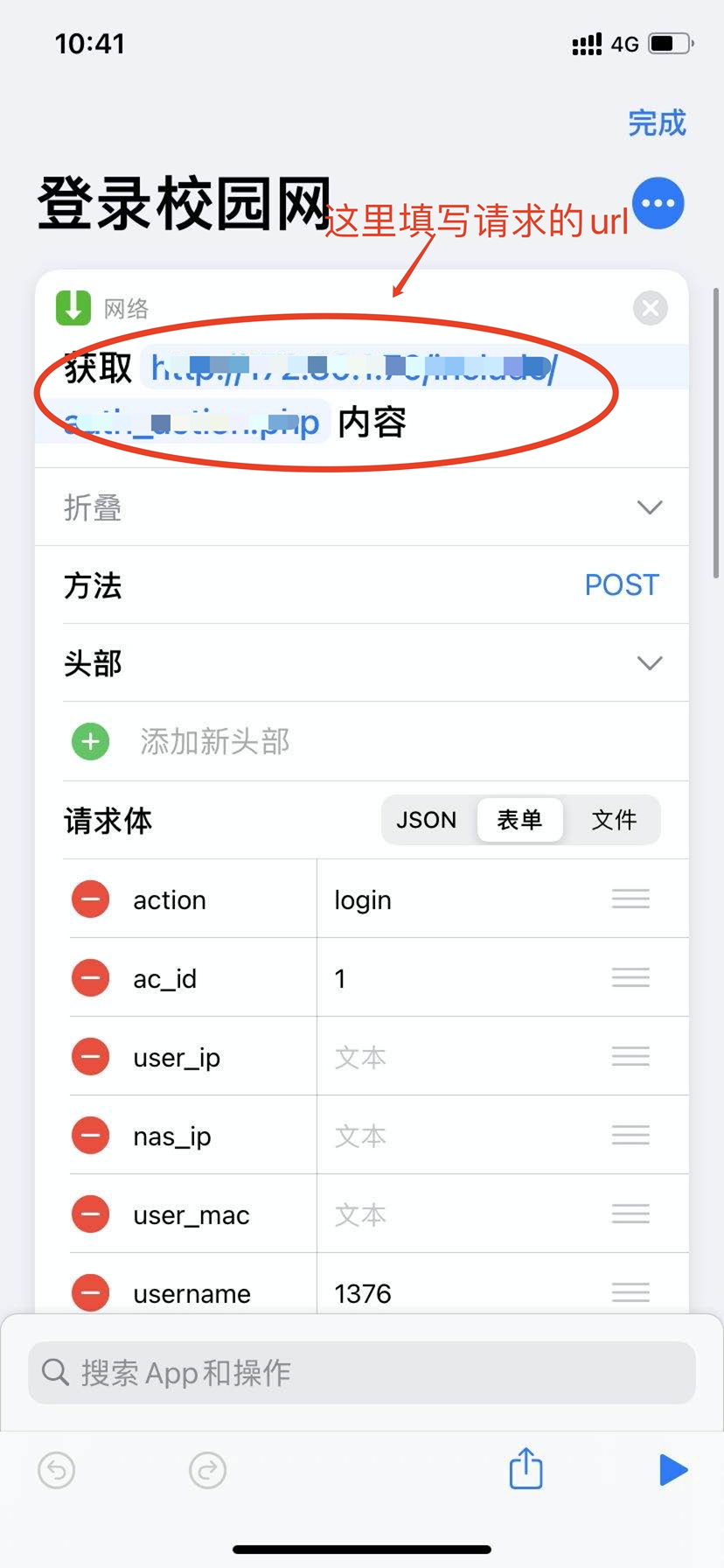Remove the user_mac field
The height and width of the screenshot is (1568, 724).
coord(90,1214)
